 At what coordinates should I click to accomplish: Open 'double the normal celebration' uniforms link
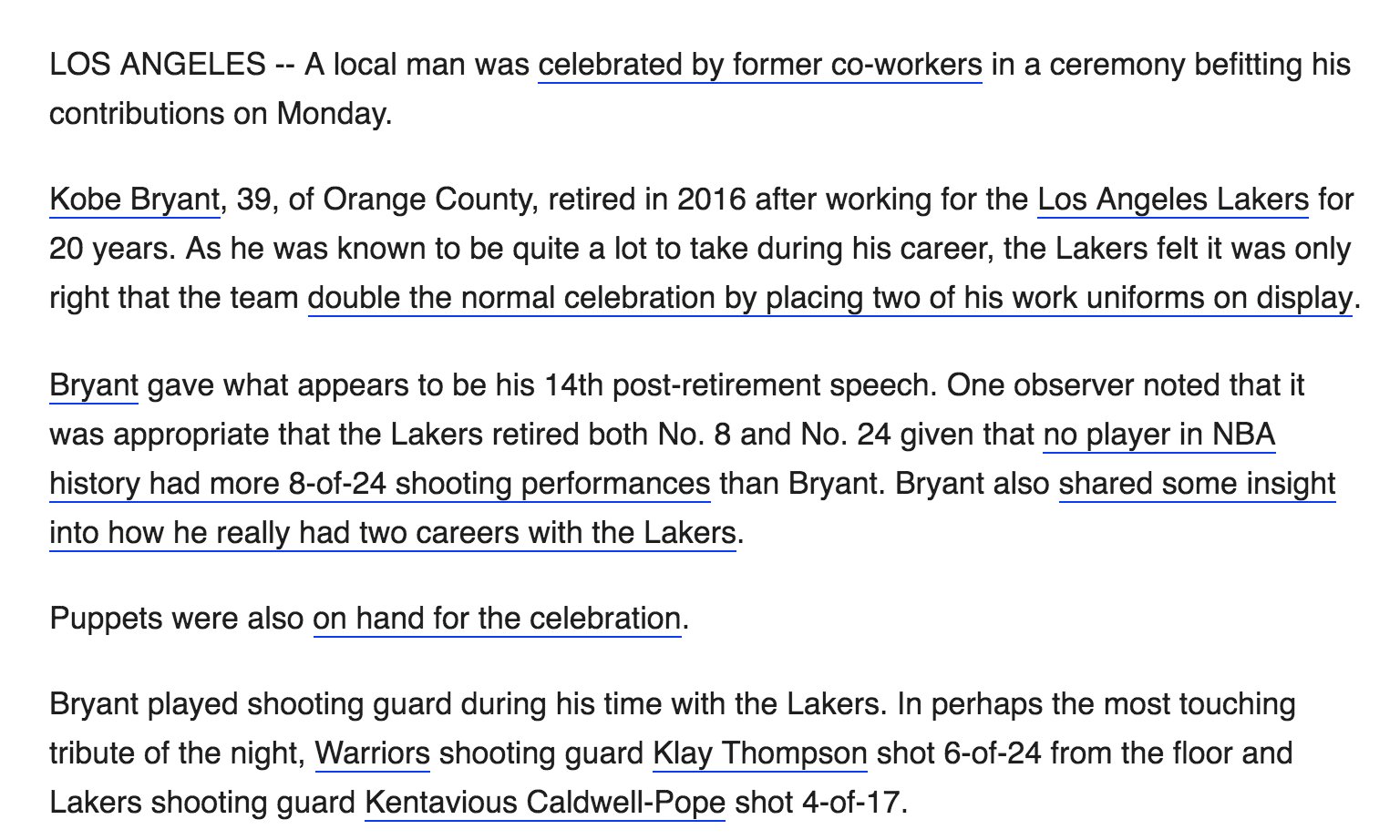[x=829, y=298]
